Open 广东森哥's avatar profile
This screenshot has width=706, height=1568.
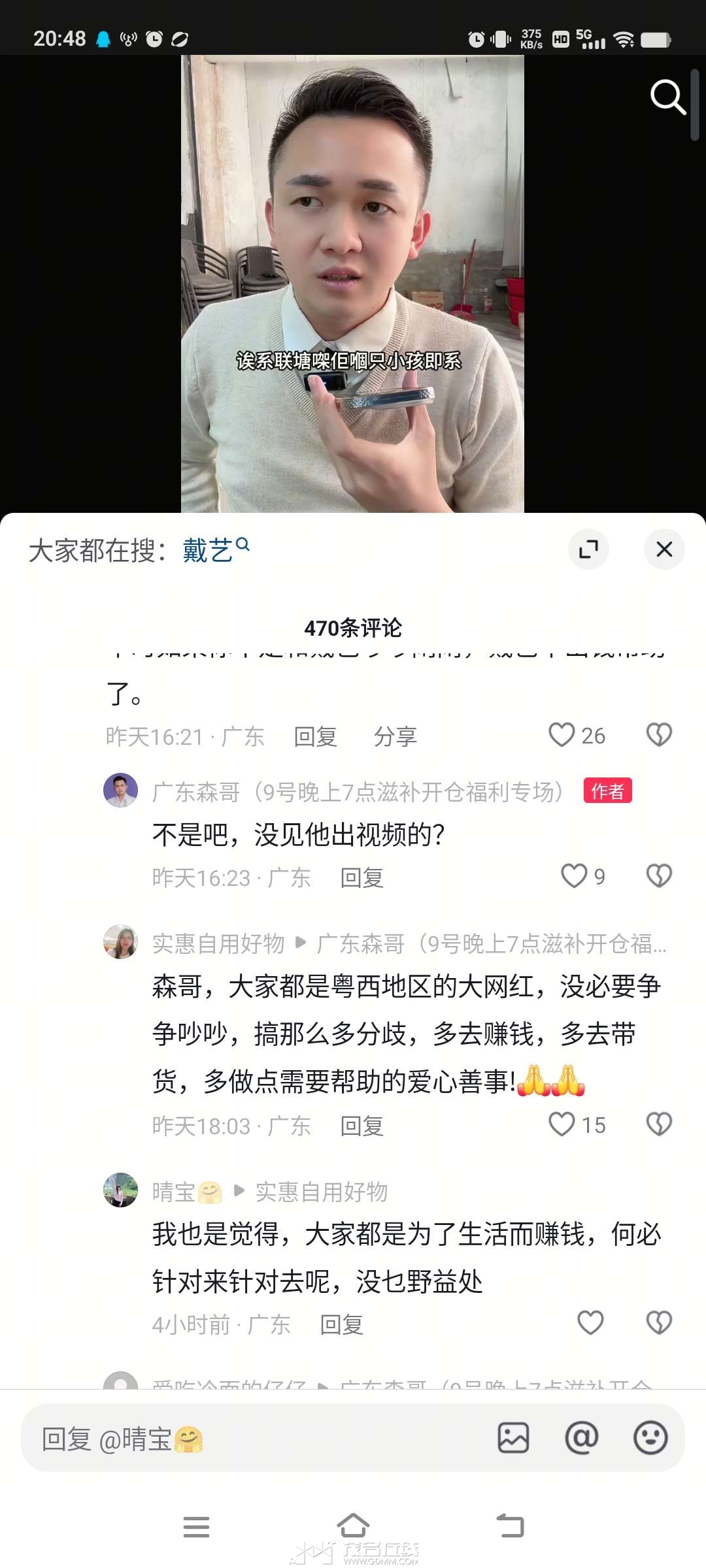pyautogui.click(x=121, y=791)
